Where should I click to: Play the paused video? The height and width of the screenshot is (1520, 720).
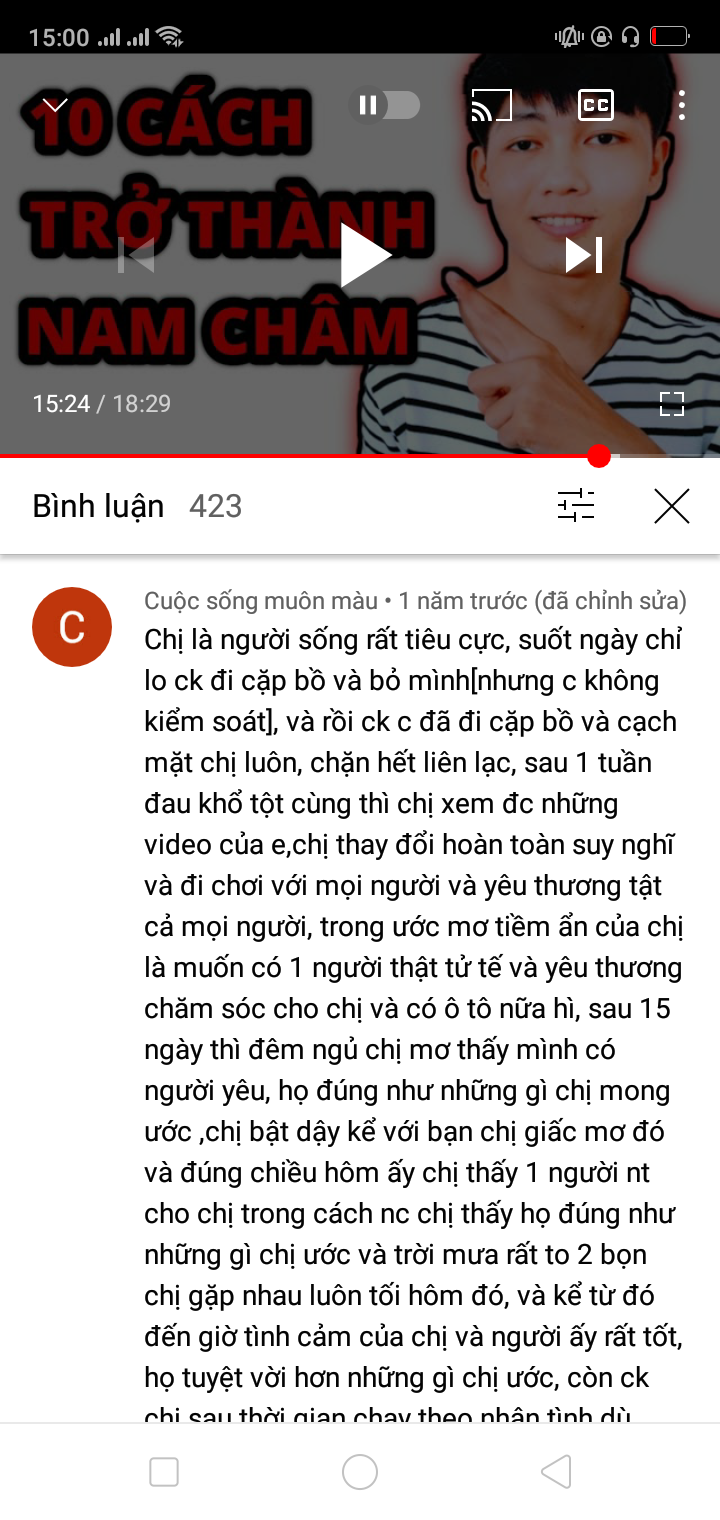click(364, 255)
